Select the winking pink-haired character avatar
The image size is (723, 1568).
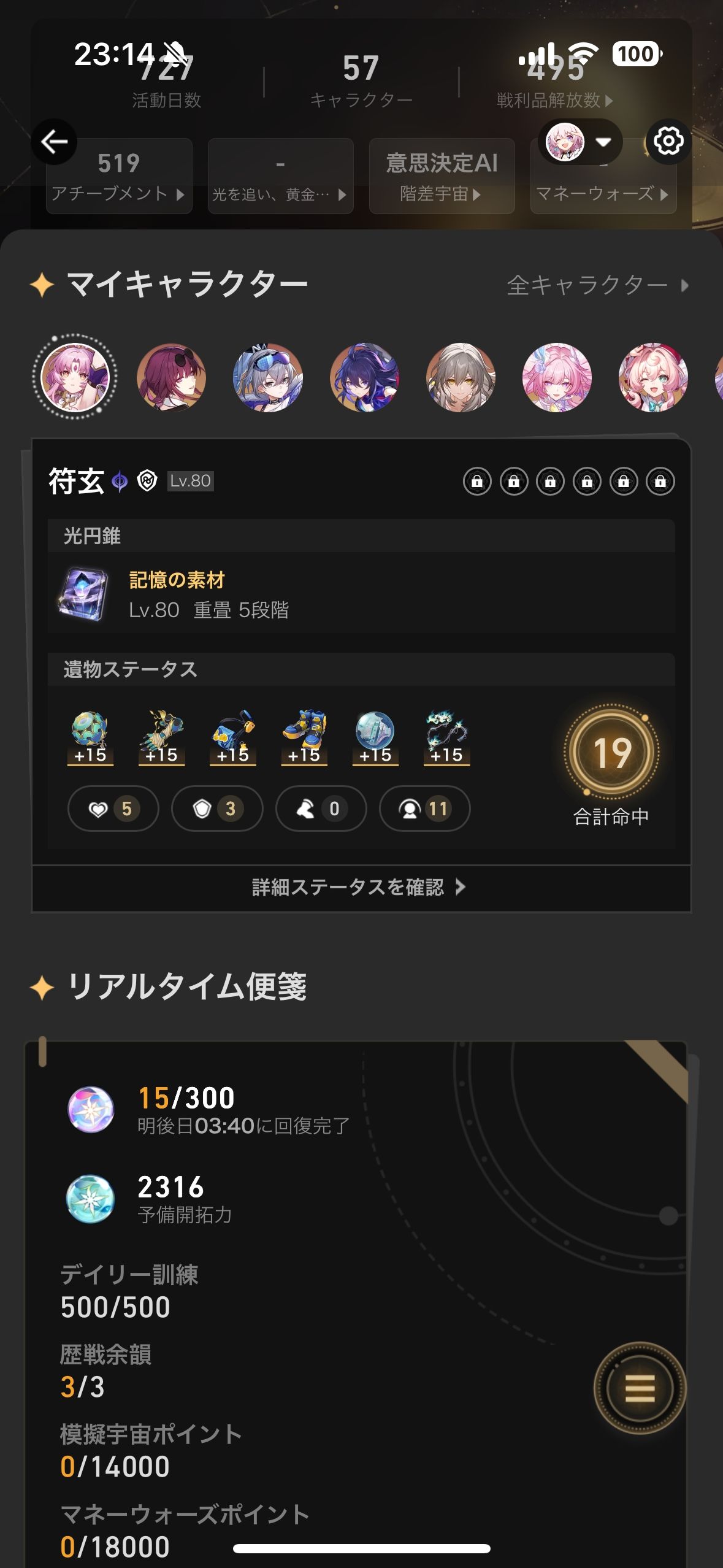coord(653,377)
